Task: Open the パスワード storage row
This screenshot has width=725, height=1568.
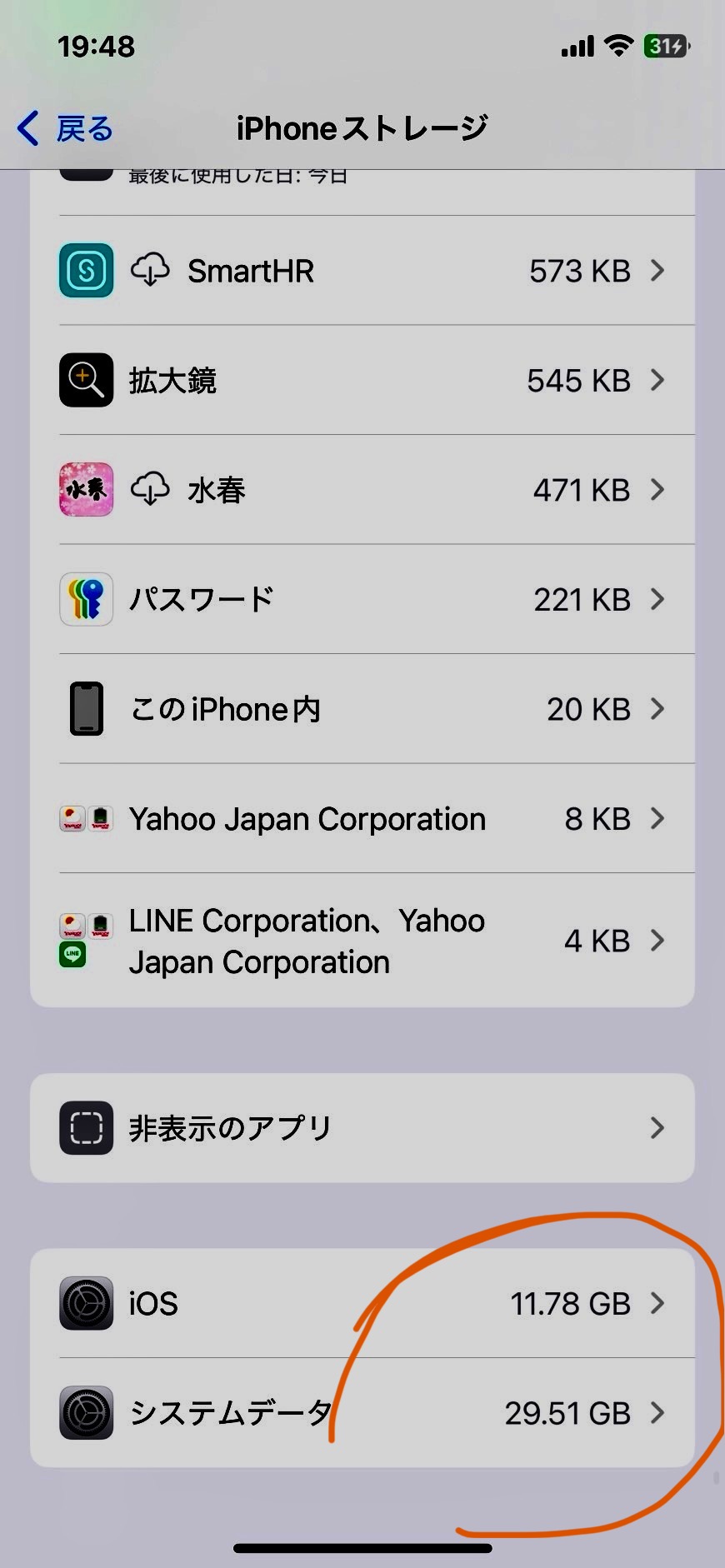Action: [362, 600]
